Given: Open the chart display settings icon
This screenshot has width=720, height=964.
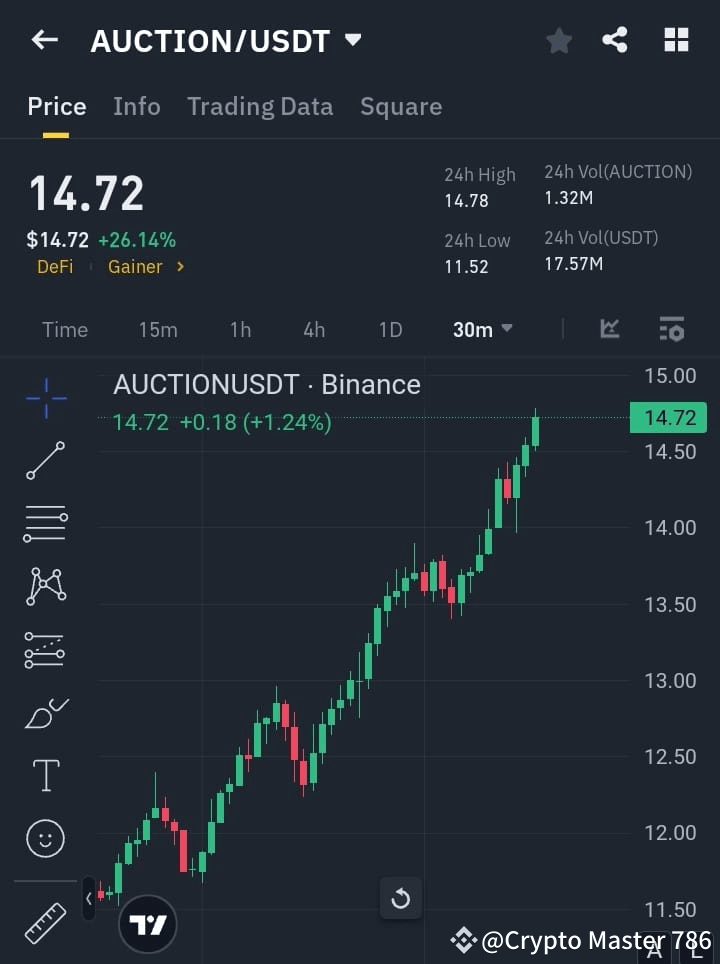Looking at the screenshot, I should pos(671,329).
